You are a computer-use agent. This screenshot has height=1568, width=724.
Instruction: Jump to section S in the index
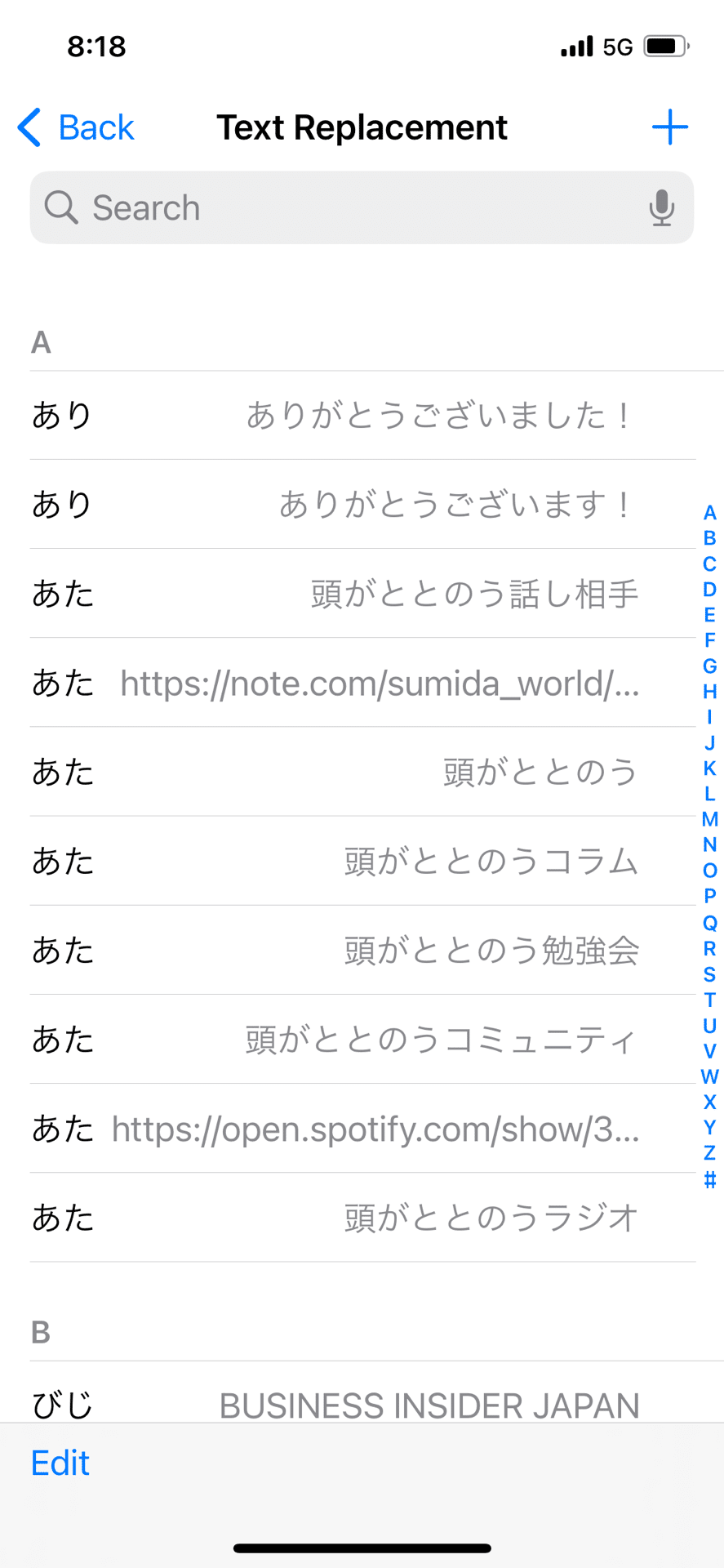coord(709,973)
